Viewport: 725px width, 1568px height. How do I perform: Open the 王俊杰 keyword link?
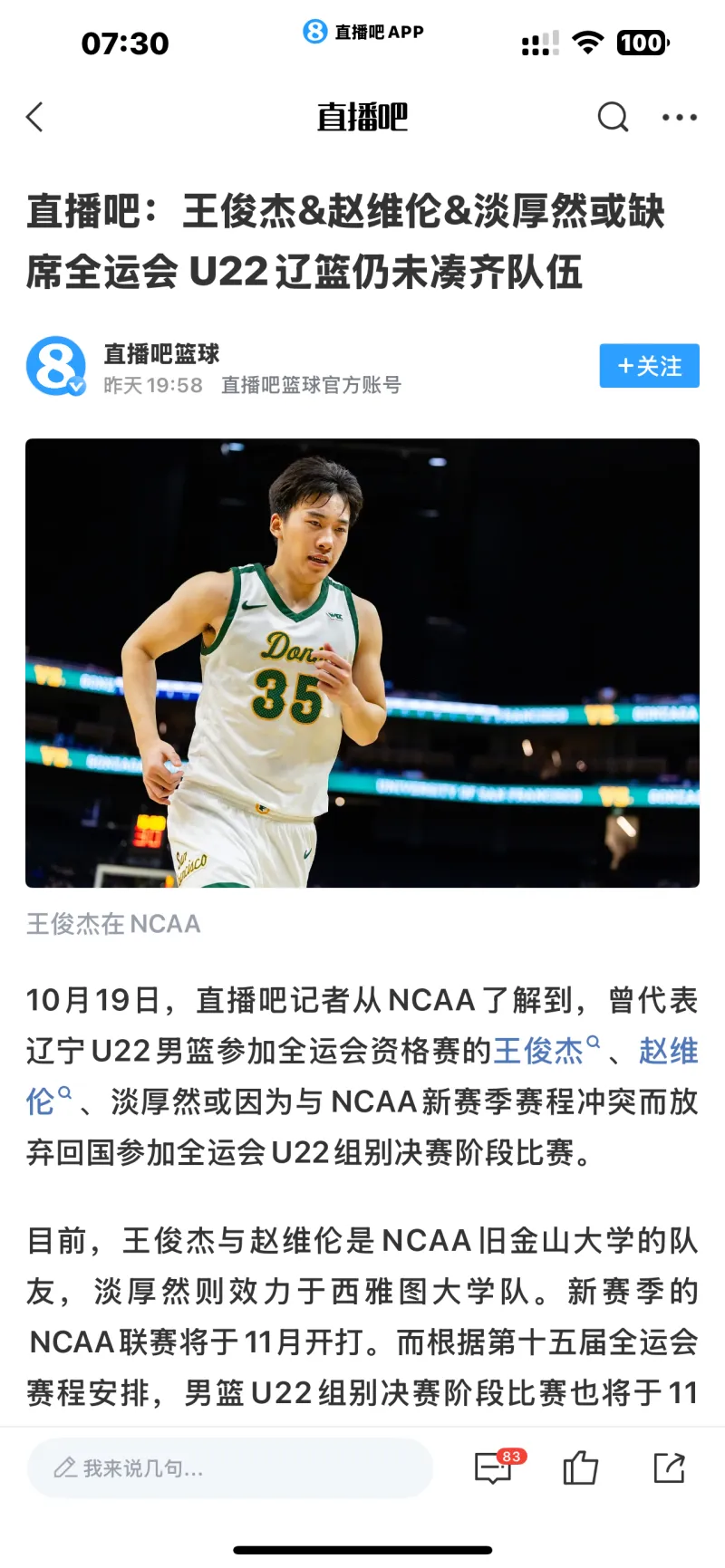539,1051
